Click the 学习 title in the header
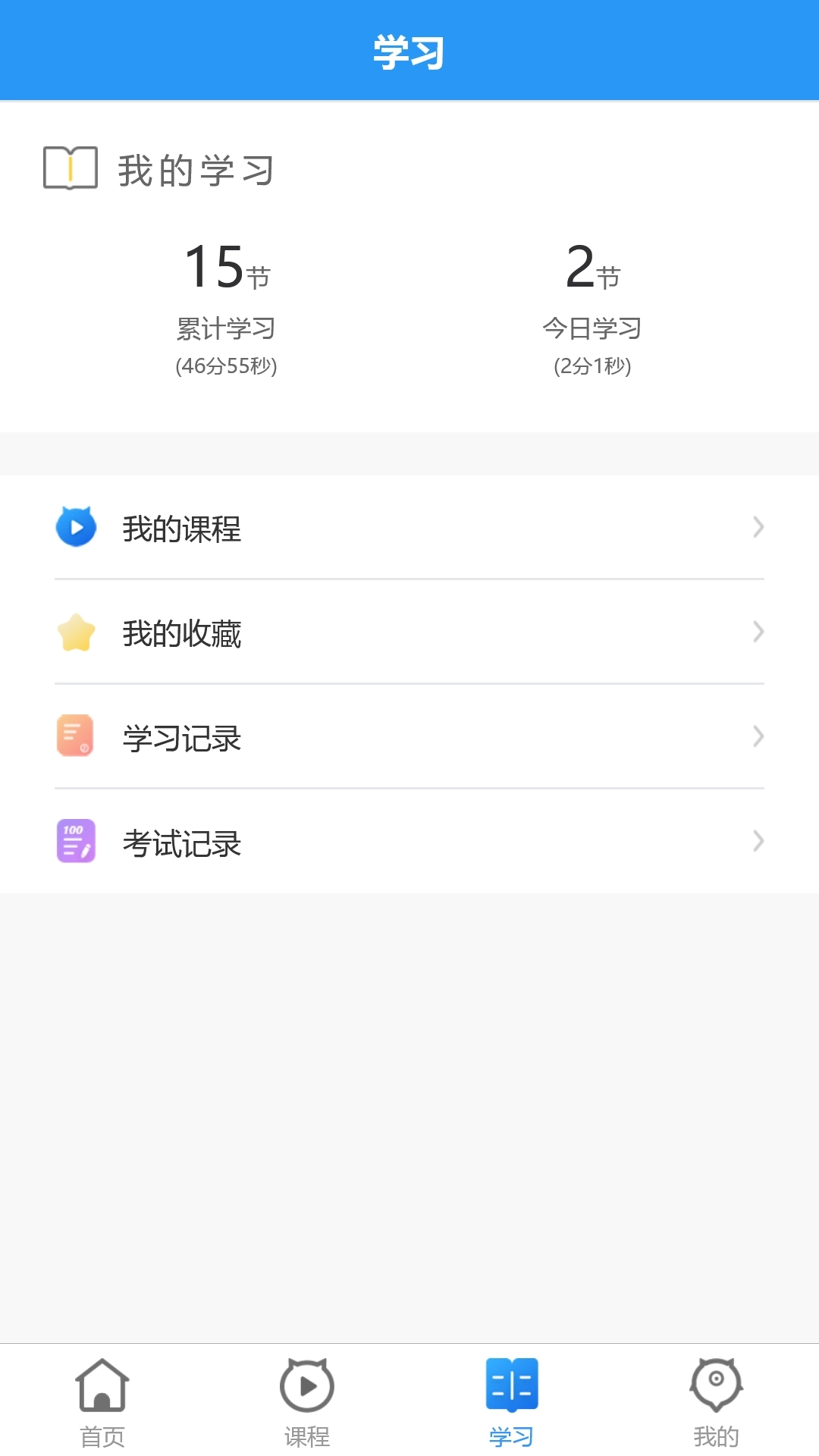Image resolution: width=819 pixels, height=1456 pixels. pyautogui.click(x=409, y=50)
